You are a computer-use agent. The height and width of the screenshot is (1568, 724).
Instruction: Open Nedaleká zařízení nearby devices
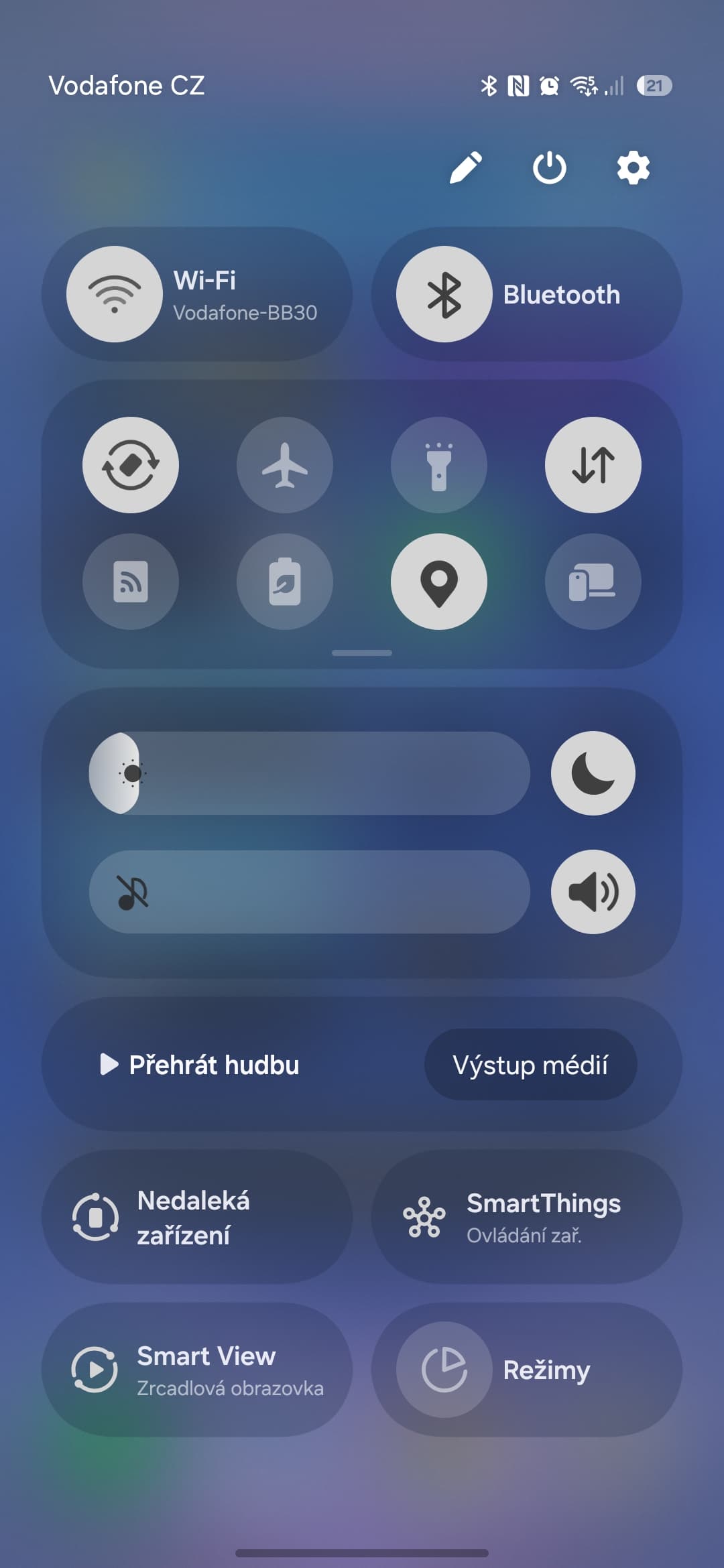(197, 1217)
